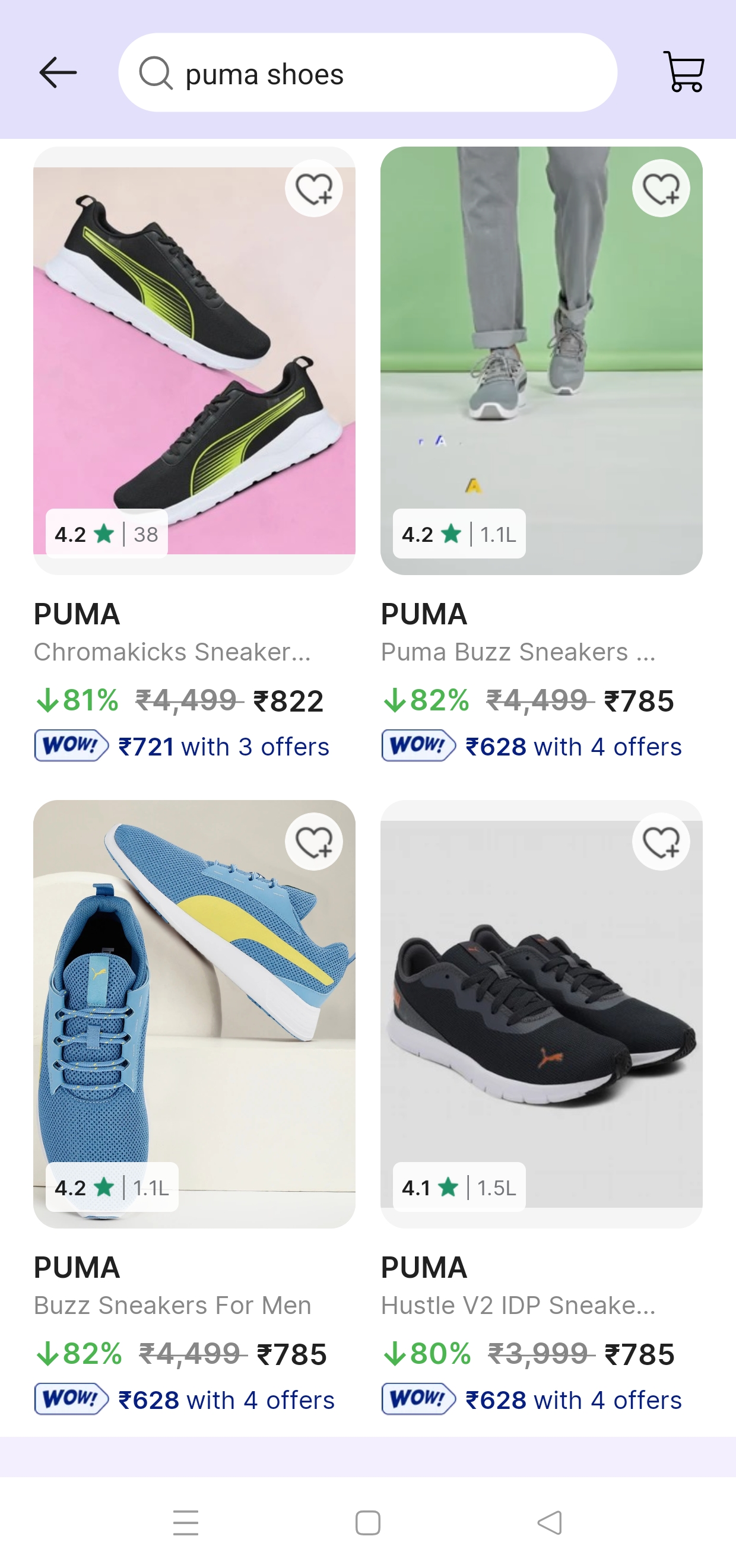This screenshot has height=1568, width=736.
Task: Open the shopping cart
Action: point(683,72)
